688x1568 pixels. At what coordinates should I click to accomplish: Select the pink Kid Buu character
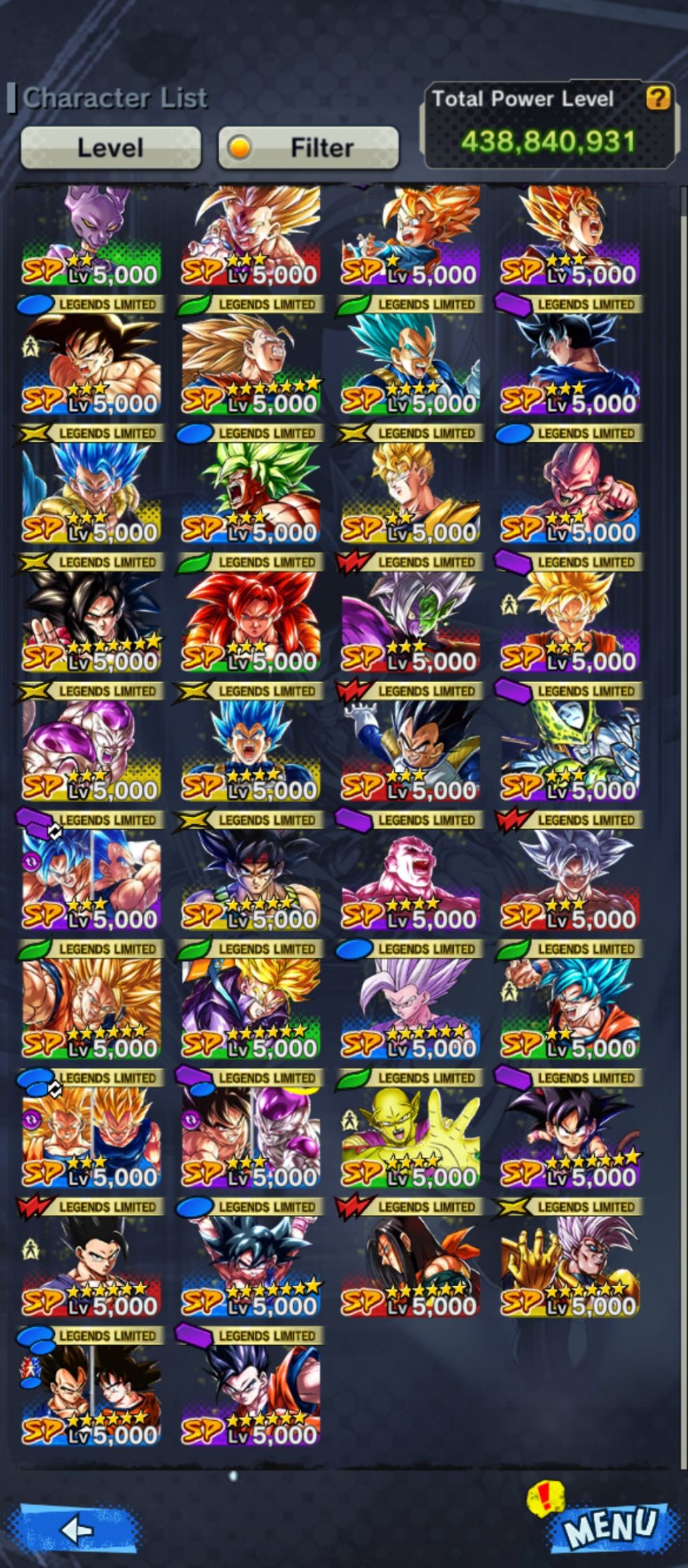570,493
